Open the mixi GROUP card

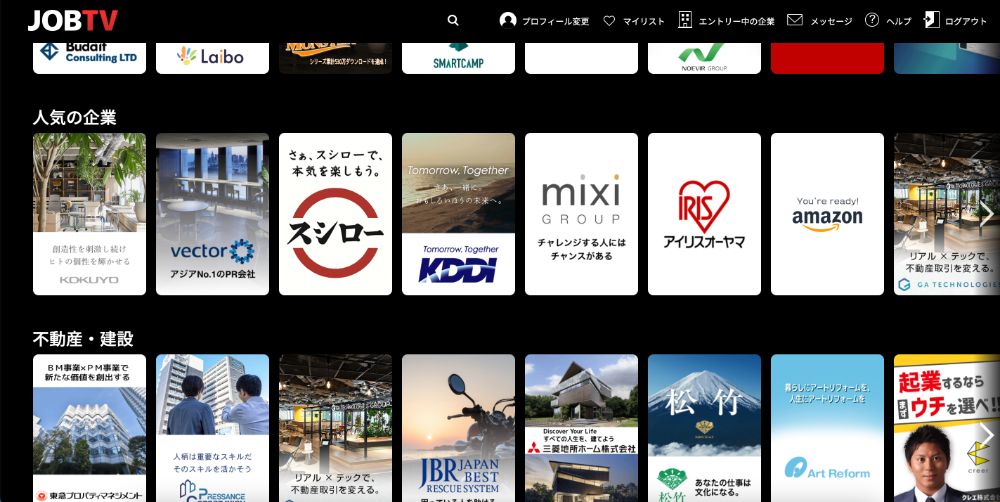[x=581, y=214]
